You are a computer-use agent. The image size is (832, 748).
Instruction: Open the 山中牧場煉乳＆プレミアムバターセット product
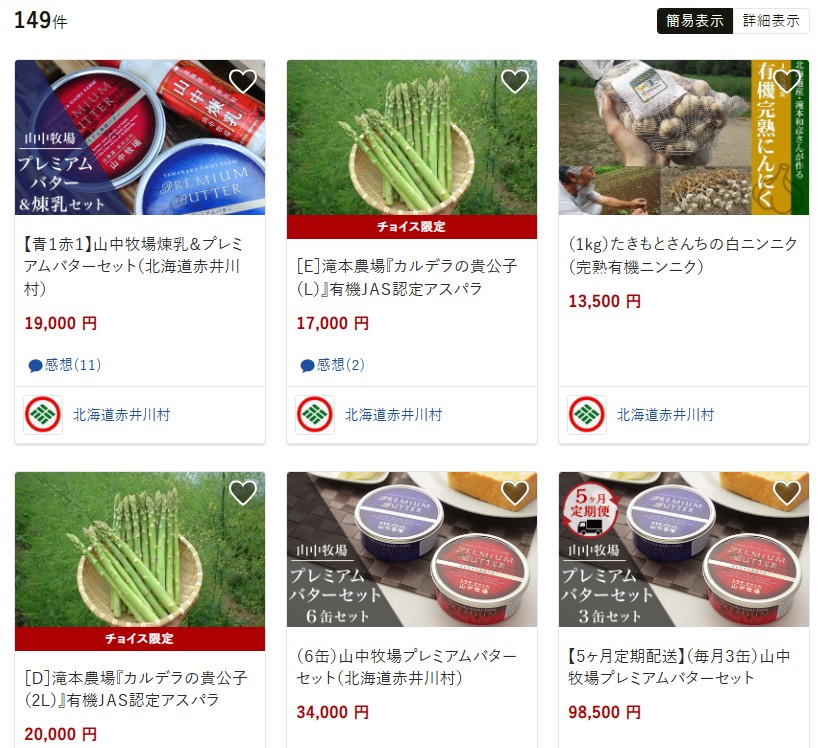tap(133, 266)
